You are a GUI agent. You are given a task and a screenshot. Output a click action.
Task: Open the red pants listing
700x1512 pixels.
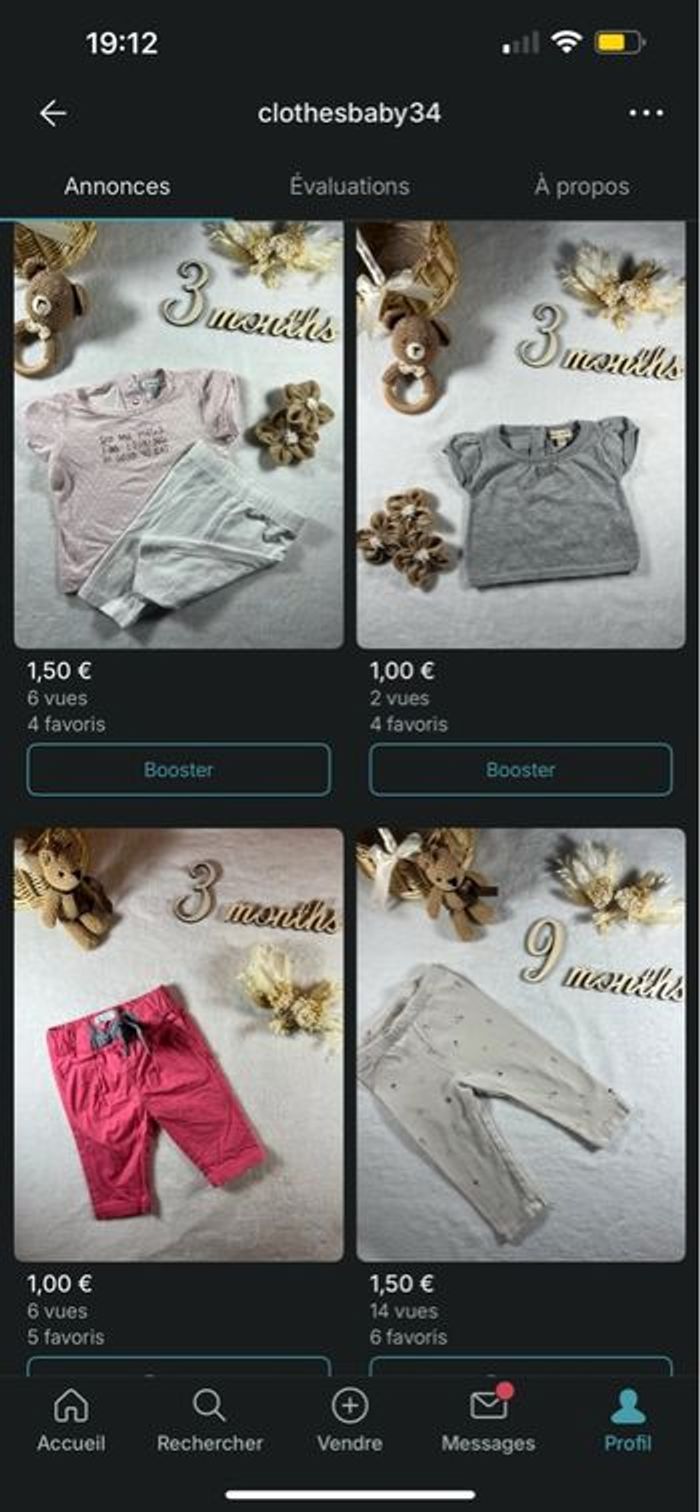(x=178, y=1044)
